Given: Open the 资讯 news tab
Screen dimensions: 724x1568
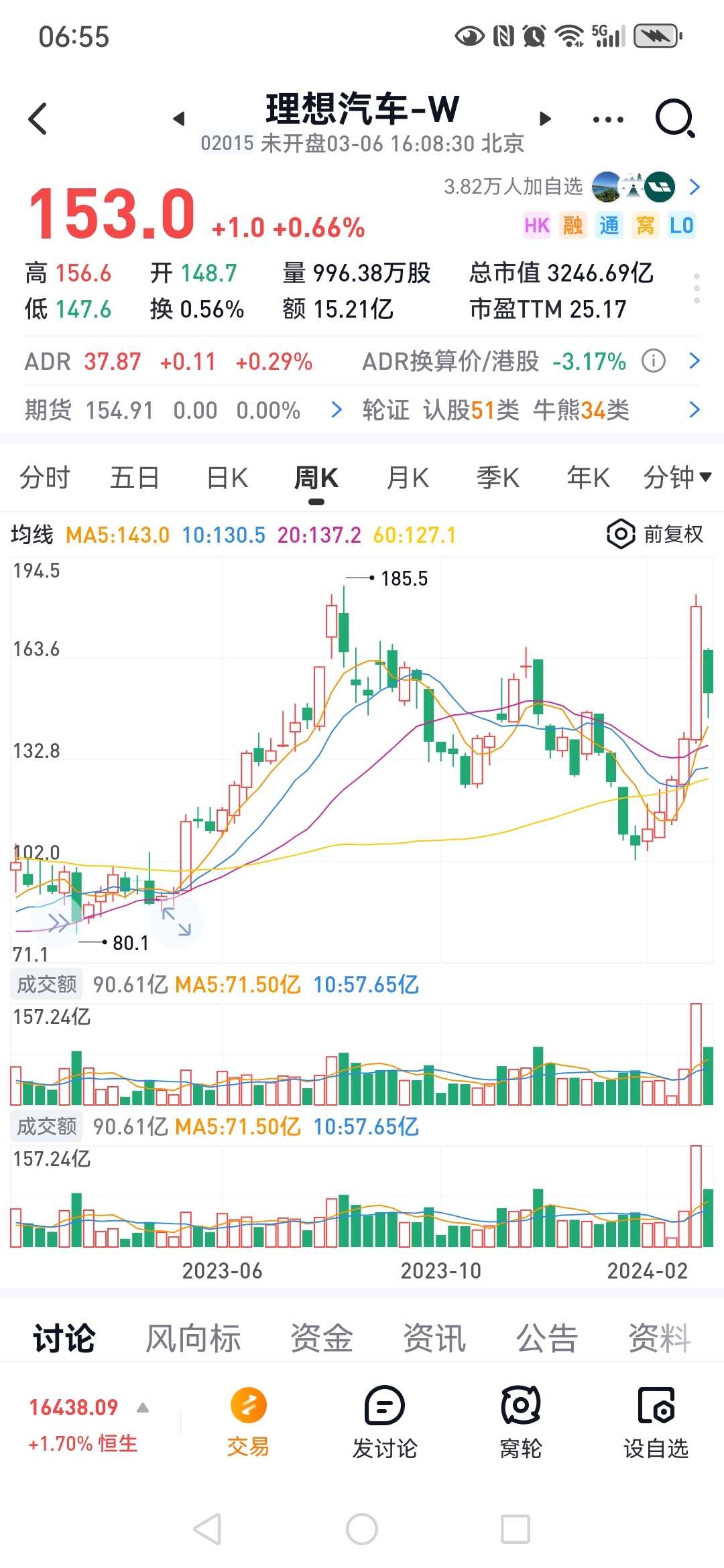Looking at the screenshot, I should (434, 1337).
